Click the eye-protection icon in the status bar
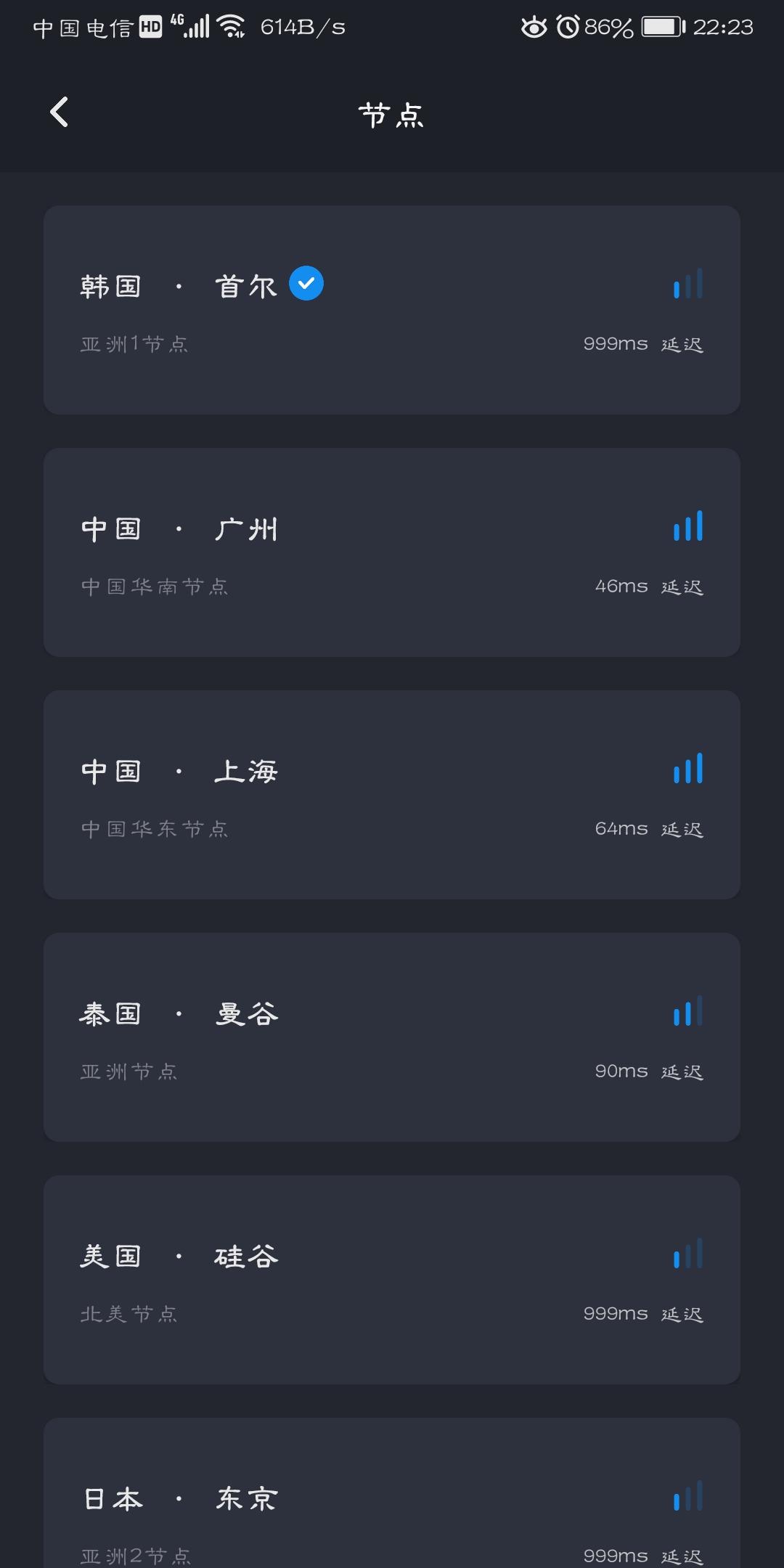The width and height of the screenshot is (784, 1568). click(534, 27)
